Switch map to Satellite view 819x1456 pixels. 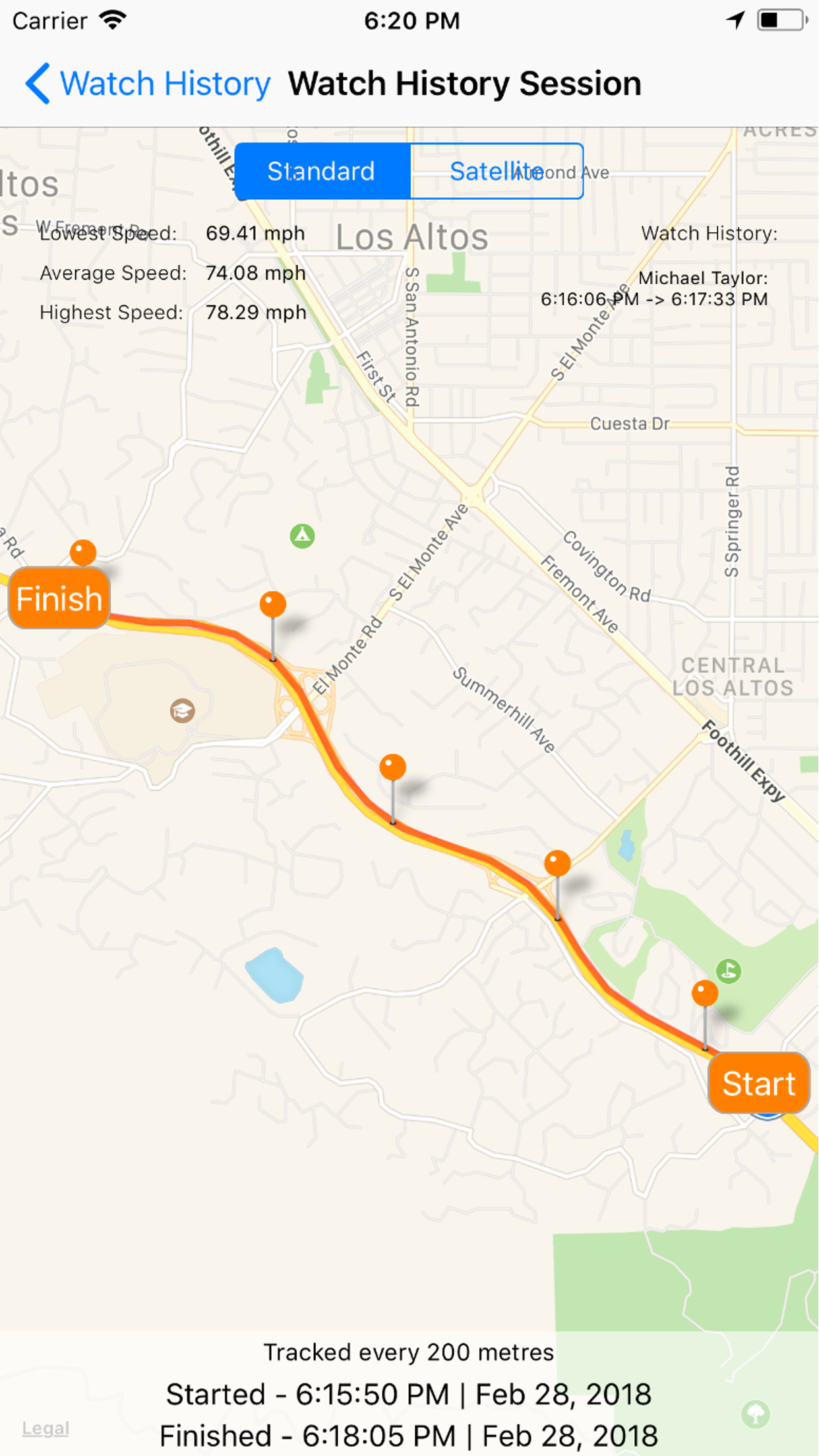(497, 171)
